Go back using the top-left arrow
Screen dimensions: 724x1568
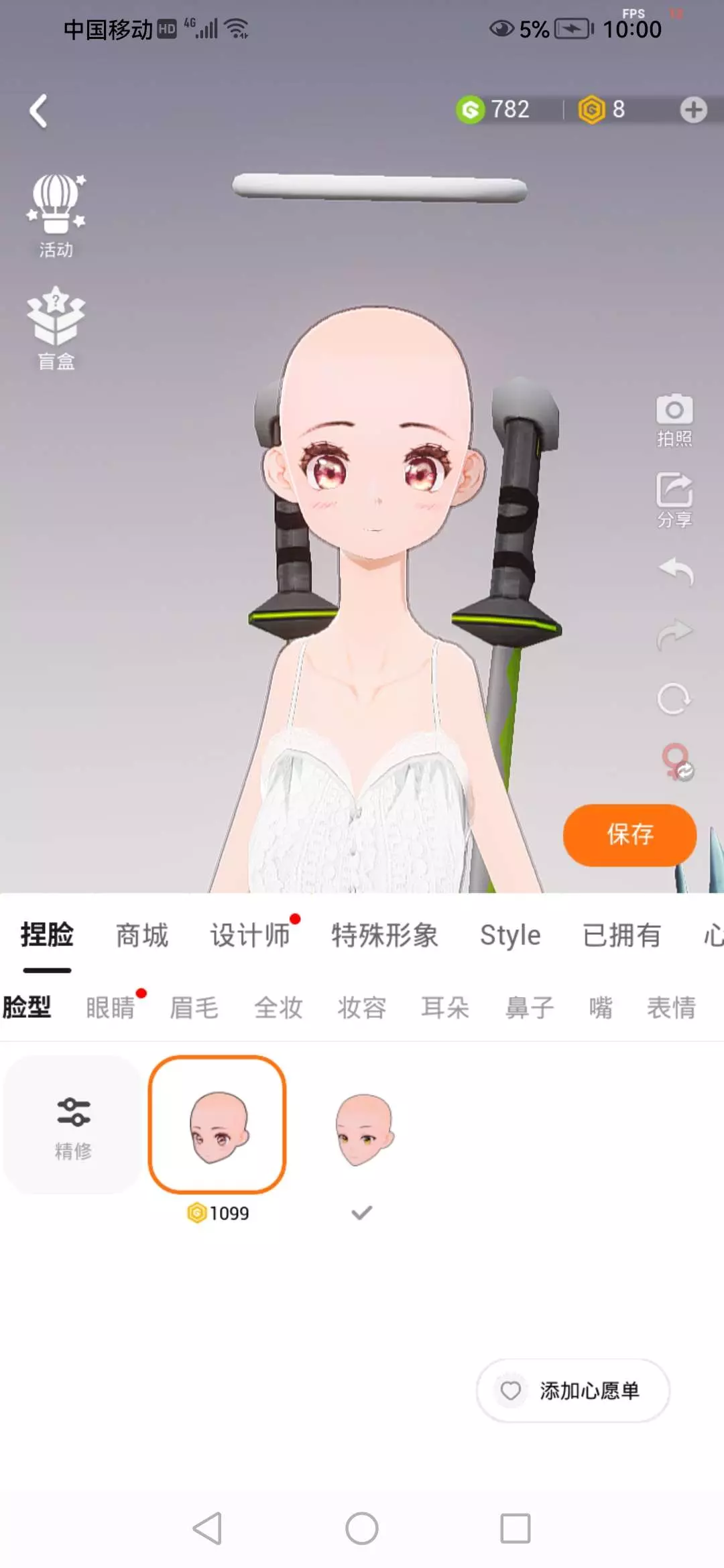click(39, 111)
